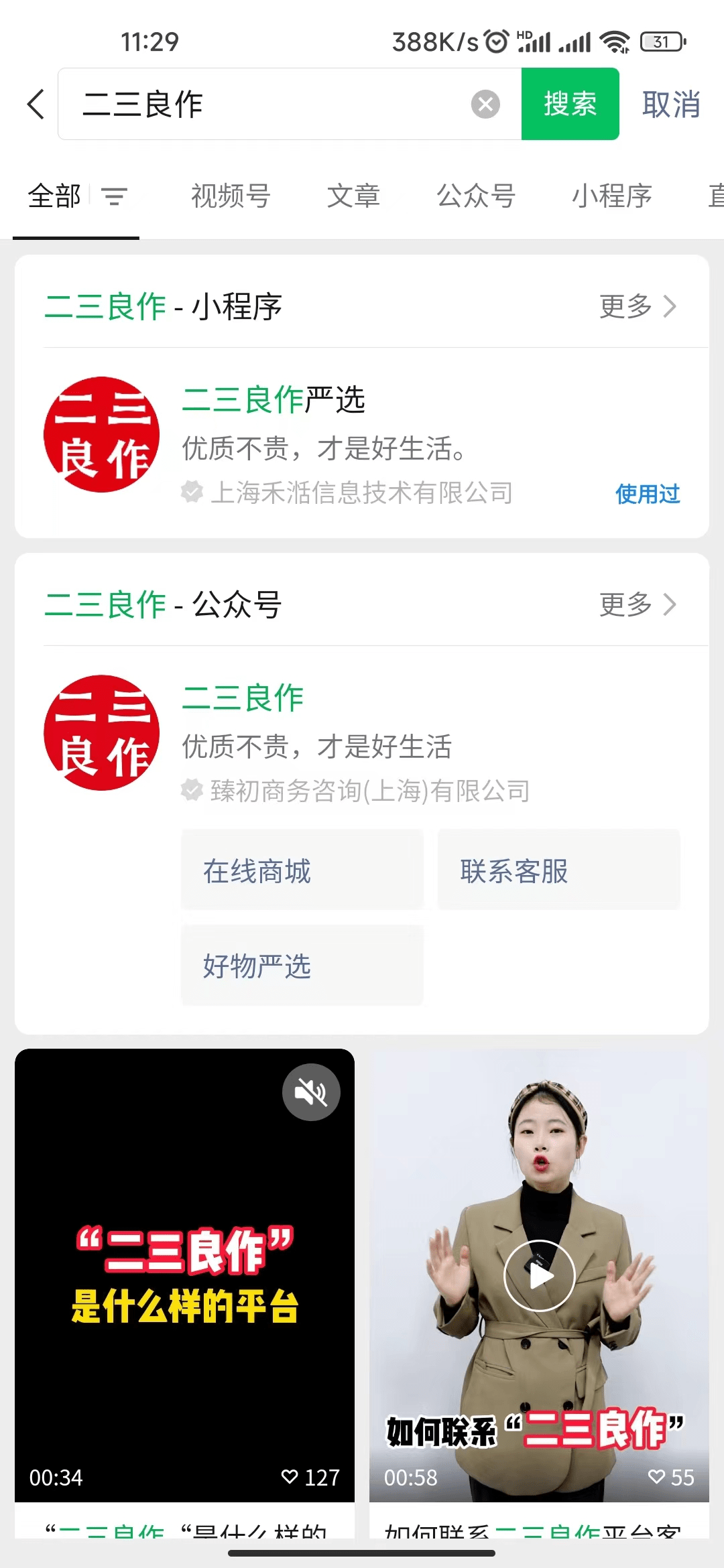
Task: Switch to the 公众号 tab
Action: point(476,197)
